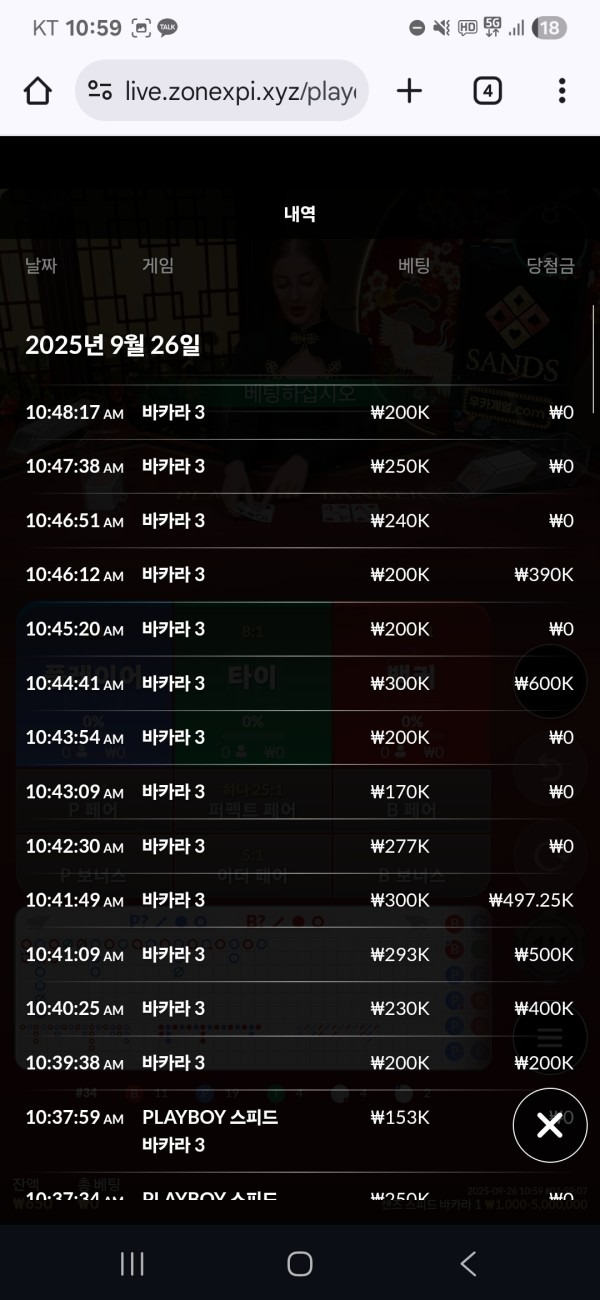Close the history overlay with X button
Image resolution: width=600 pixels, height=1300 pixels.
click(x=549, y=1125)
